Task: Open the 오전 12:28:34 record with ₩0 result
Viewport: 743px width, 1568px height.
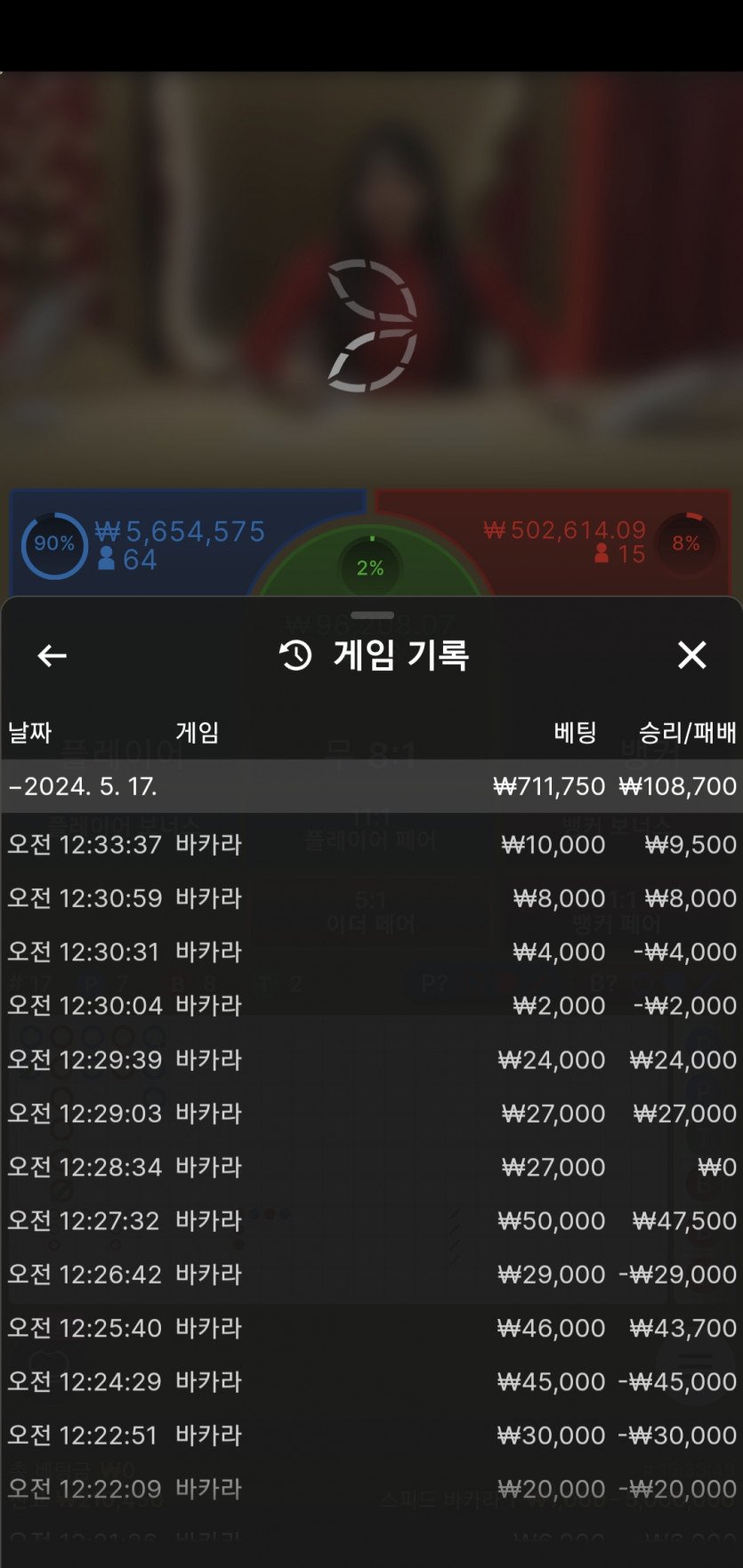Action: click(x=371, y=1167)
